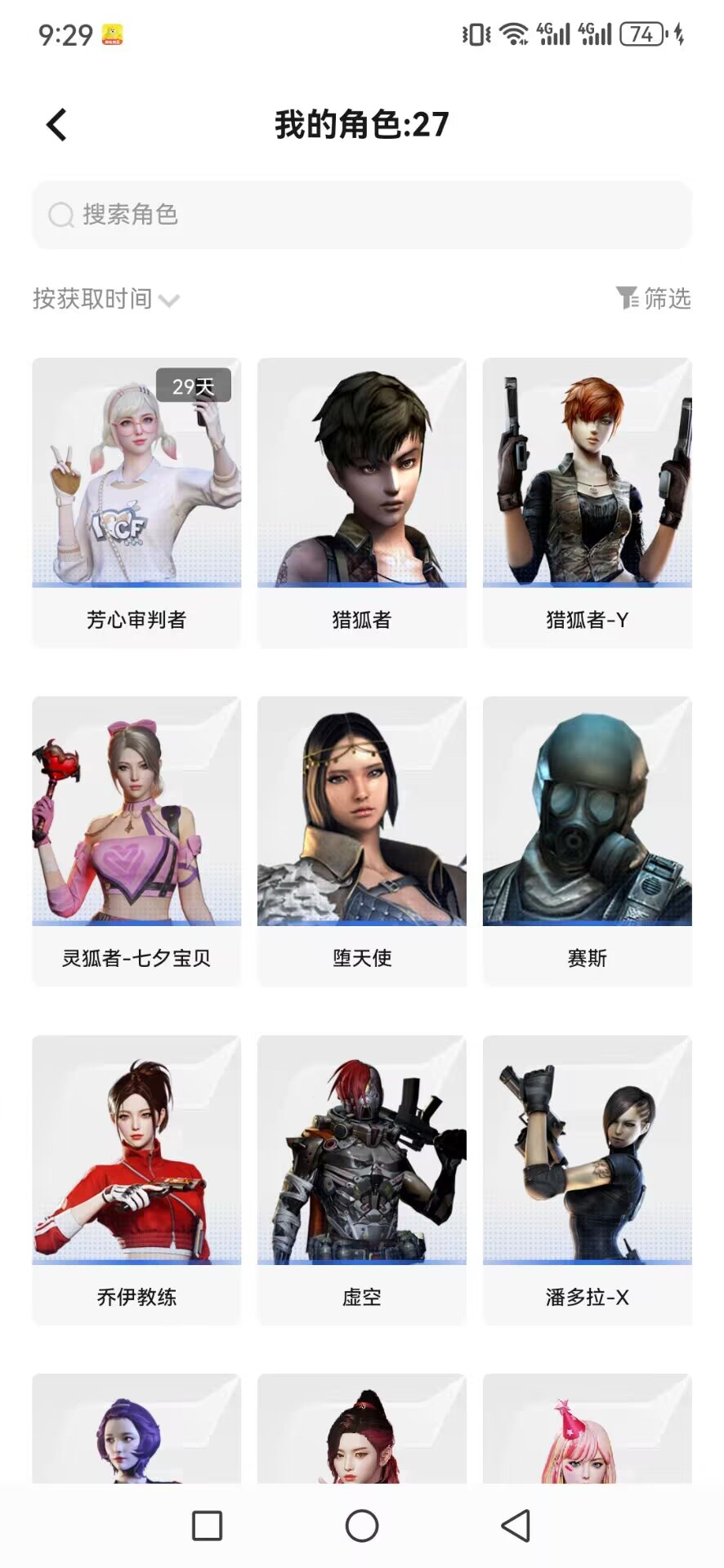The height and width of the screenshot is (1568, 724).
Task: Click the back arrow to leave character list
Action: tap(55, 123)
